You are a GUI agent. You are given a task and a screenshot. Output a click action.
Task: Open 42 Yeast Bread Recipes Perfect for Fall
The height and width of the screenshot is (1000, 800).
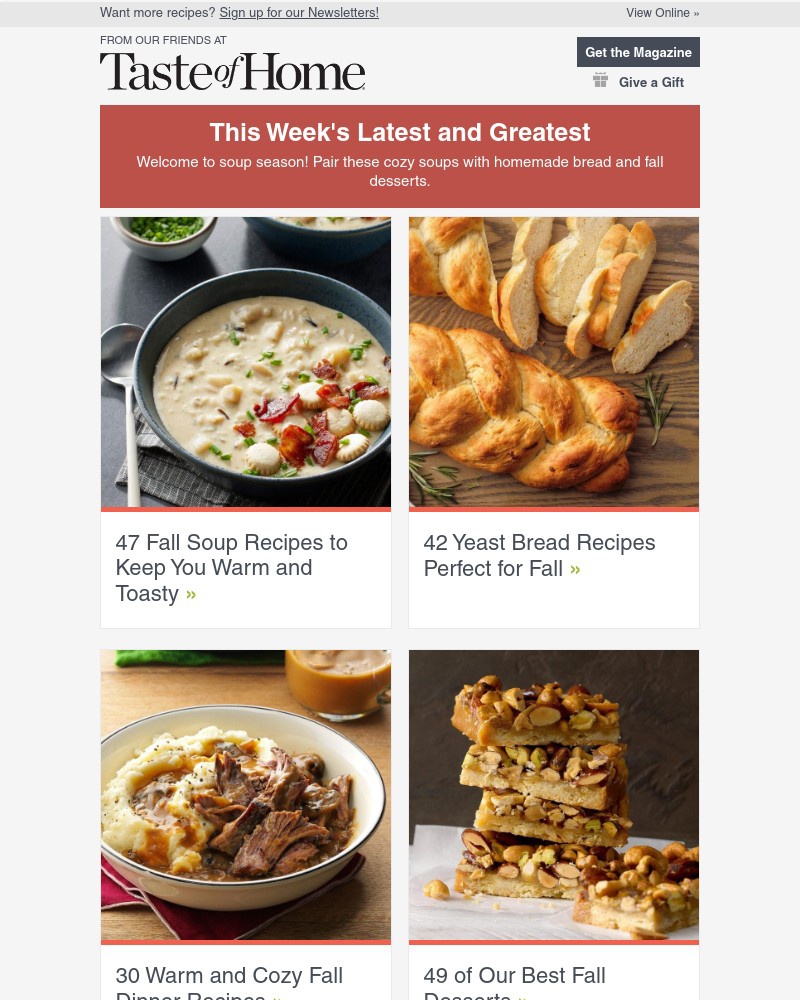point(539,555)
